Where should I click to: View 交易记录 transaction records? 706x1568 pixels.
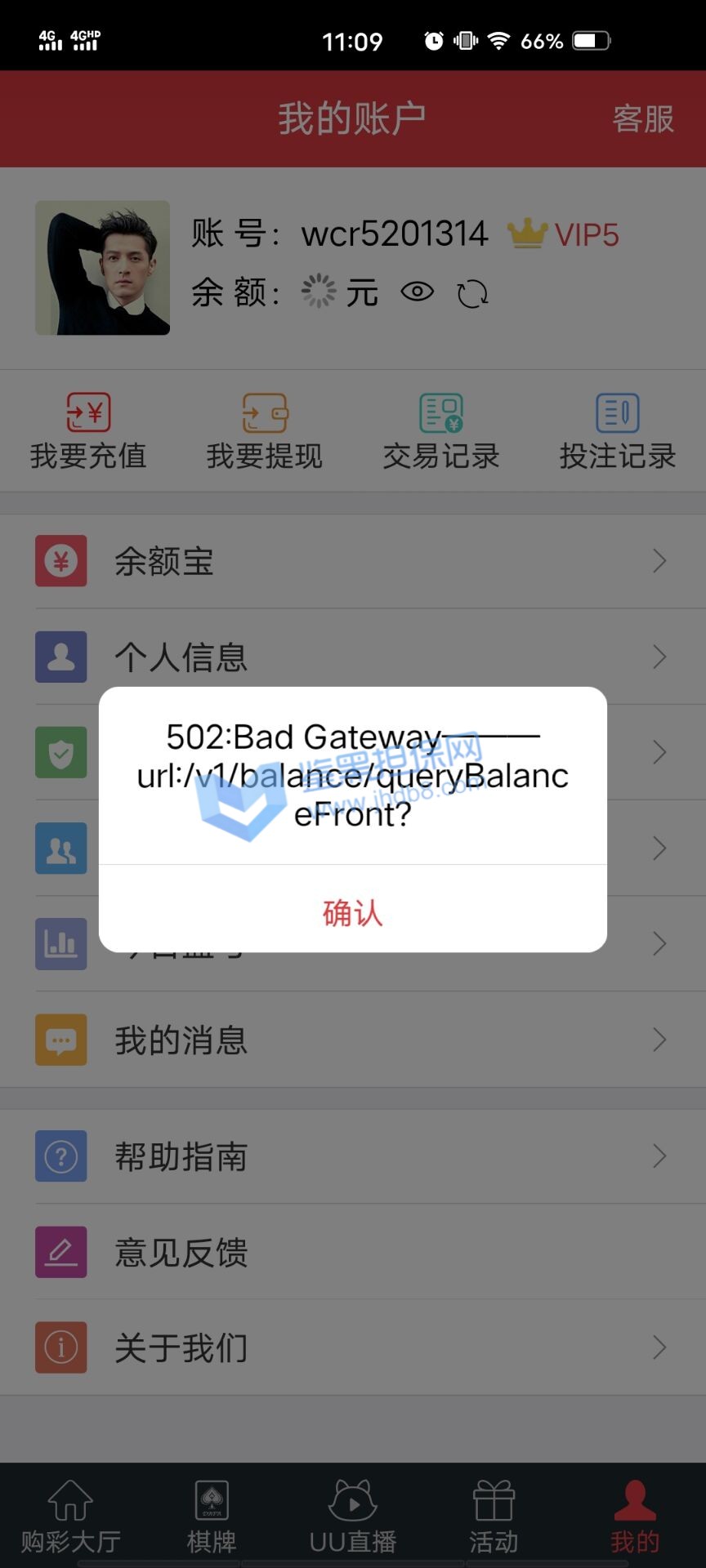tap(441, 432)
